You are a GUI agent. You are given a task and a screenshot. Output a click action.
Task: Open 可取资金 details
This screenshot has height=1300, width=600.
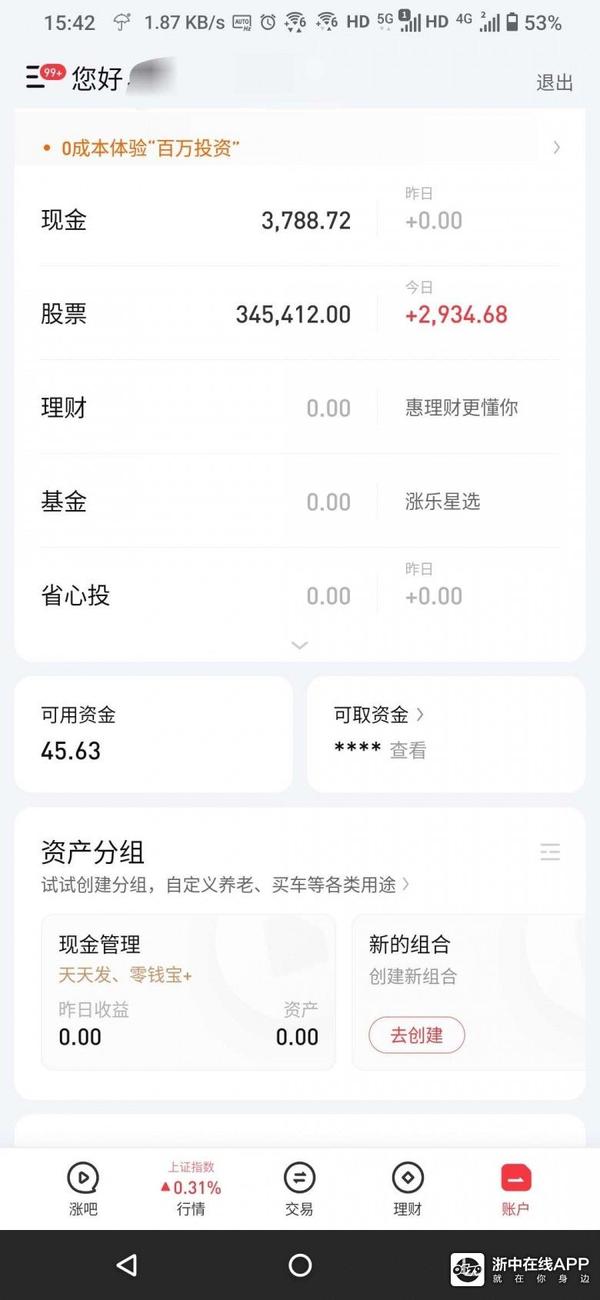[380, 715]
